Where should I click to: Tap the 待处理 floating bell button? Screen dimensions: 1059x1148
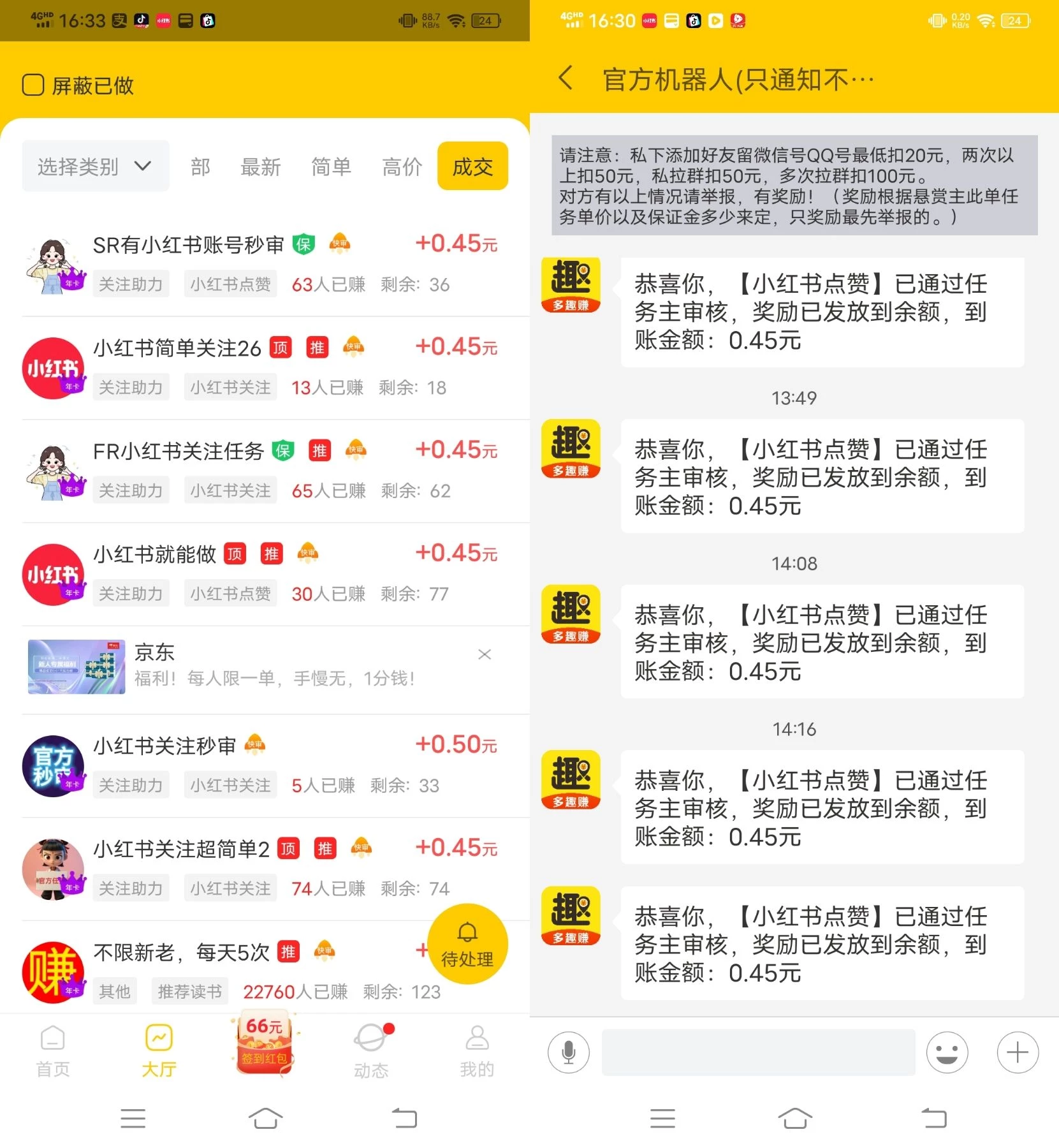(x=467, y=944)
